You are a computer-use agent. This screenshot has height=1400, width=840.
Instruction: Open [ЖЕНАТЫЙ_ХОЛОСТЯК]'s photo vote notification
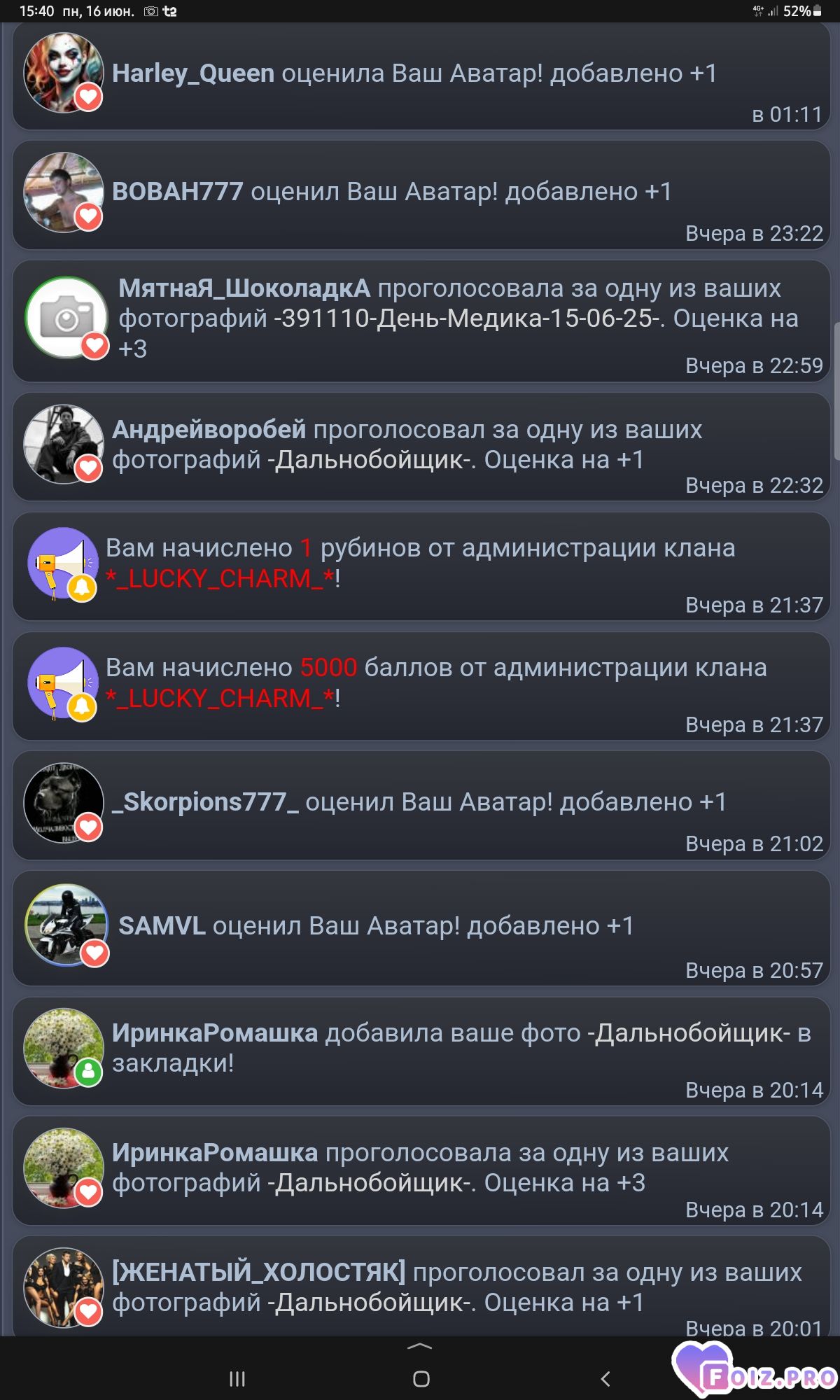coord(421,1287)
